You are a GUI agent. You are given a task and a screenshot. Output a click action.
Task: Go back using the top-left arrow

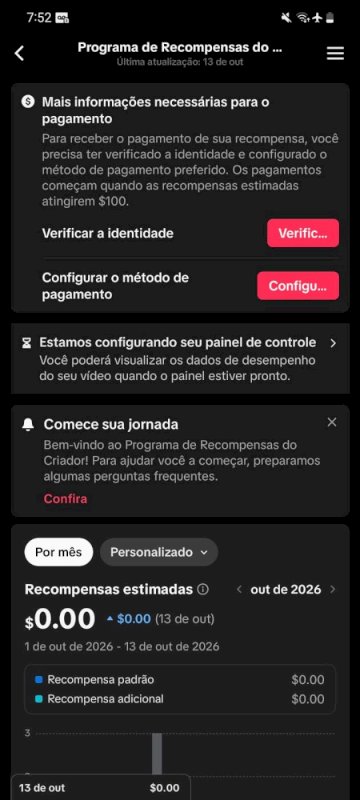[19, 54]
